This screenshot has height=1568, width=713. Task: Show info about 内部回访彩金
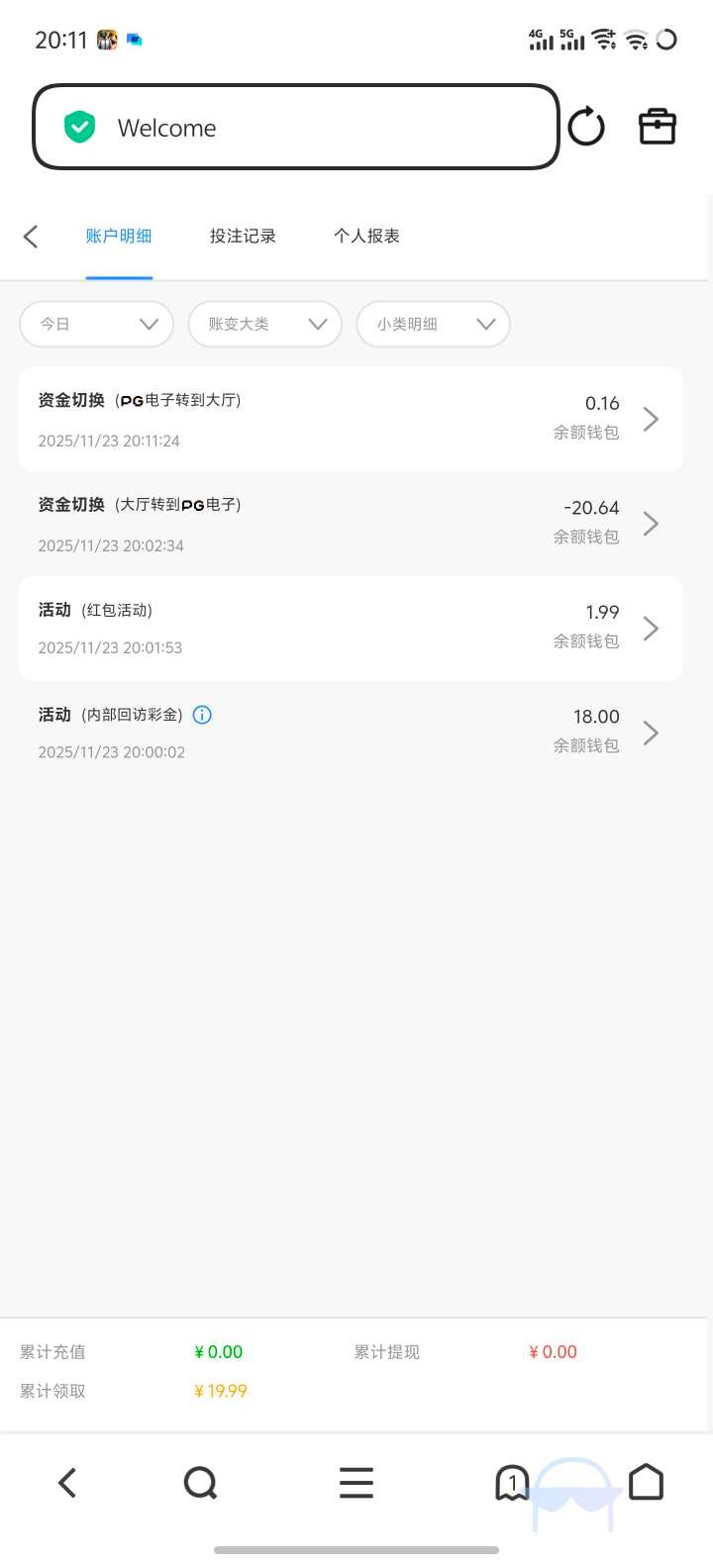coord(202,715)
